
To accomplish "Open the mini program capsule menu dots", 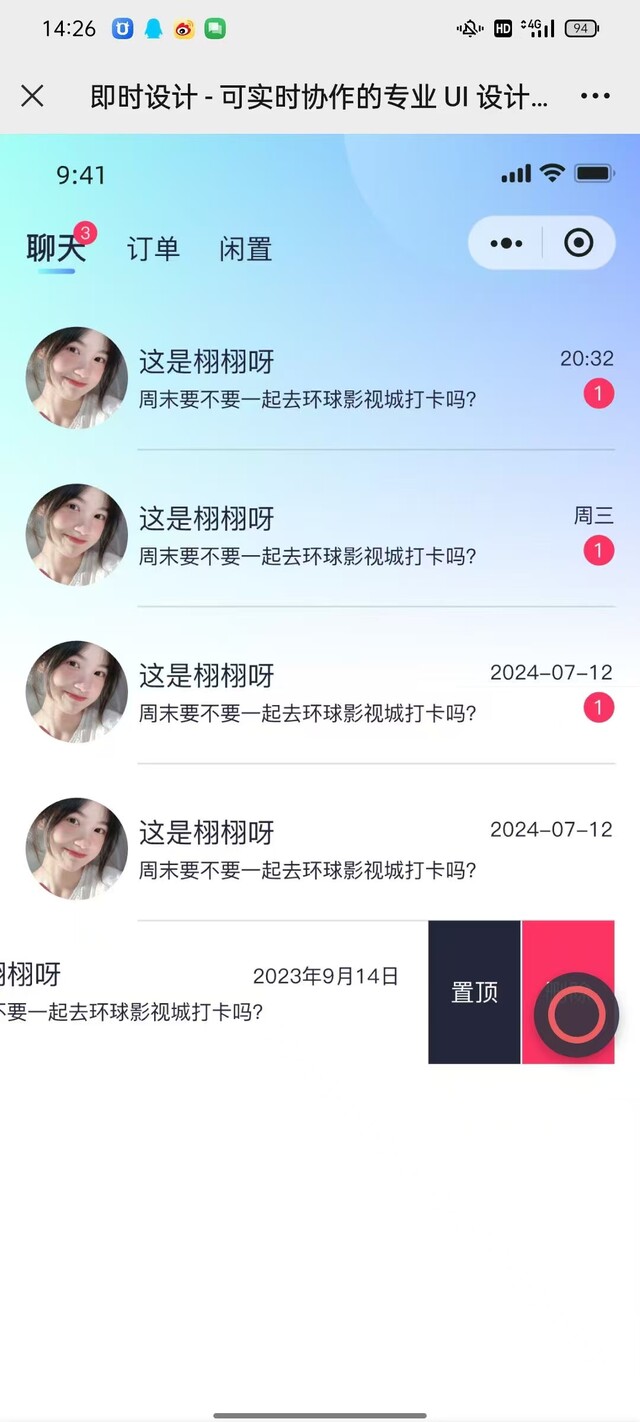I will click(x=506, y=243).
